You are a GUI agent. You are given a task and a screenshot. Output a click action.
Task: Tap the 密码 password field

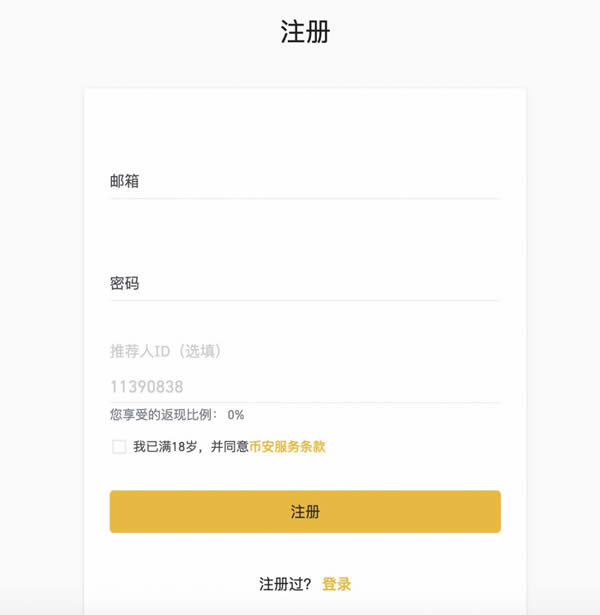pyautogui.click(x=304, y=284)
